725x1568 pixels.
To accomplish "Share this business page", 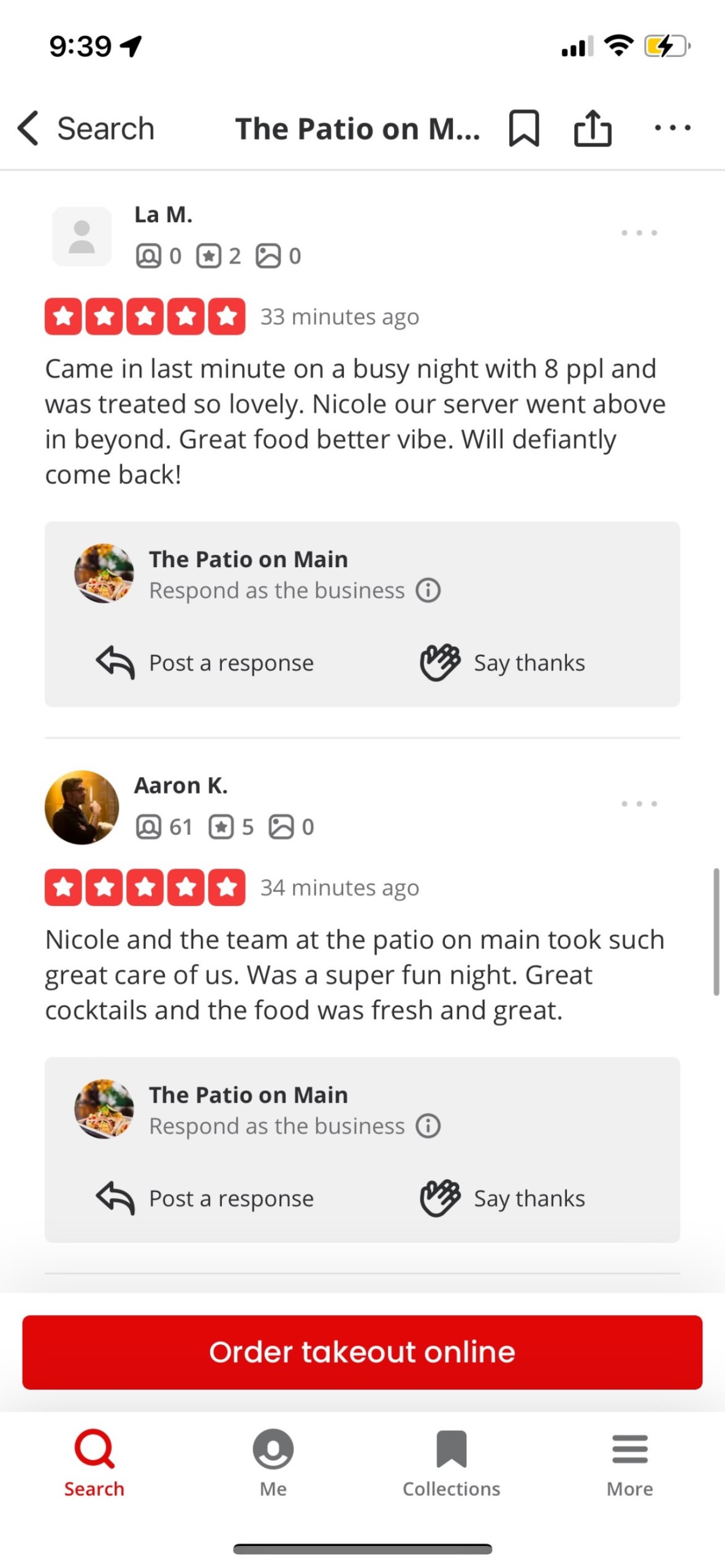I will pos(593,127).
